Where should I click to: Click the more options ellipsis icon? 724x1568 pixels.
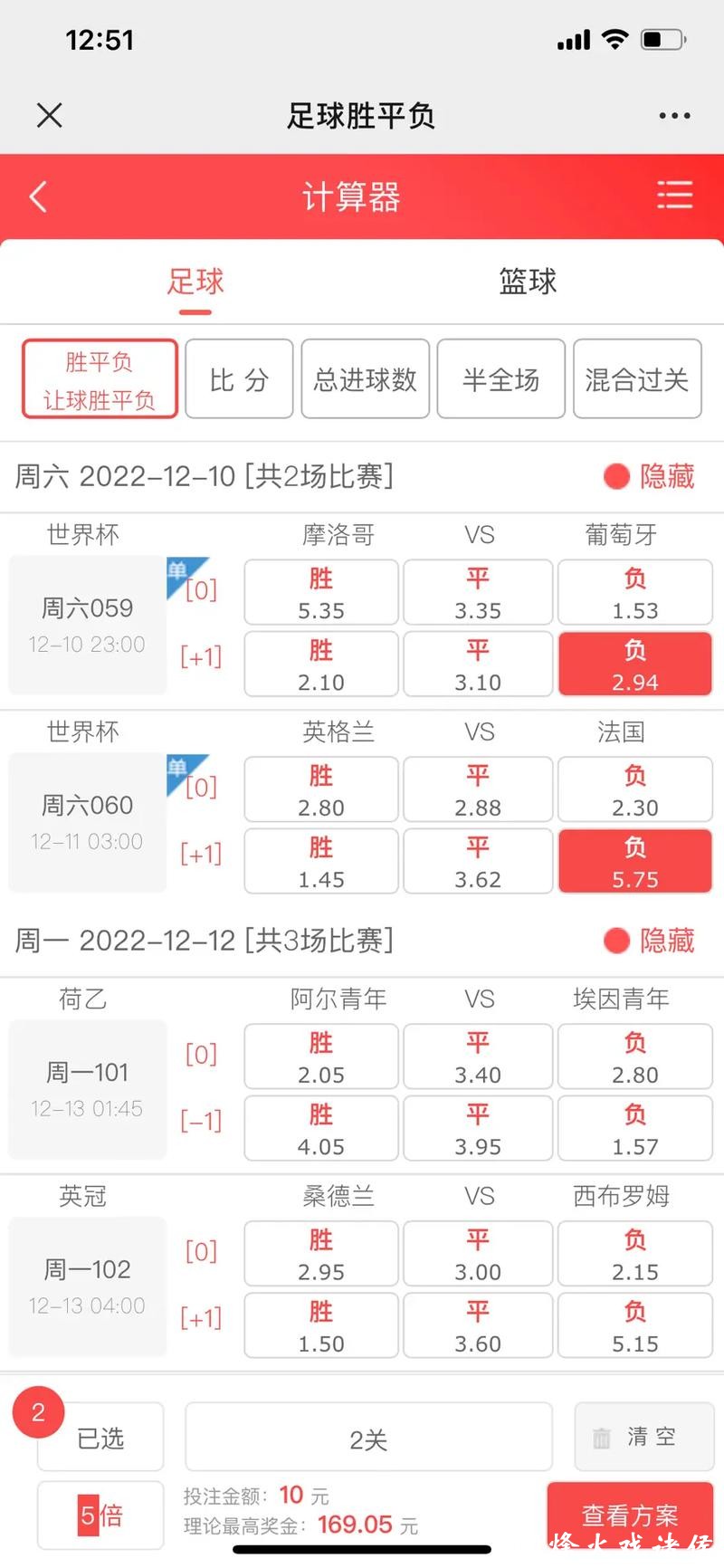(x=673, y=115)
